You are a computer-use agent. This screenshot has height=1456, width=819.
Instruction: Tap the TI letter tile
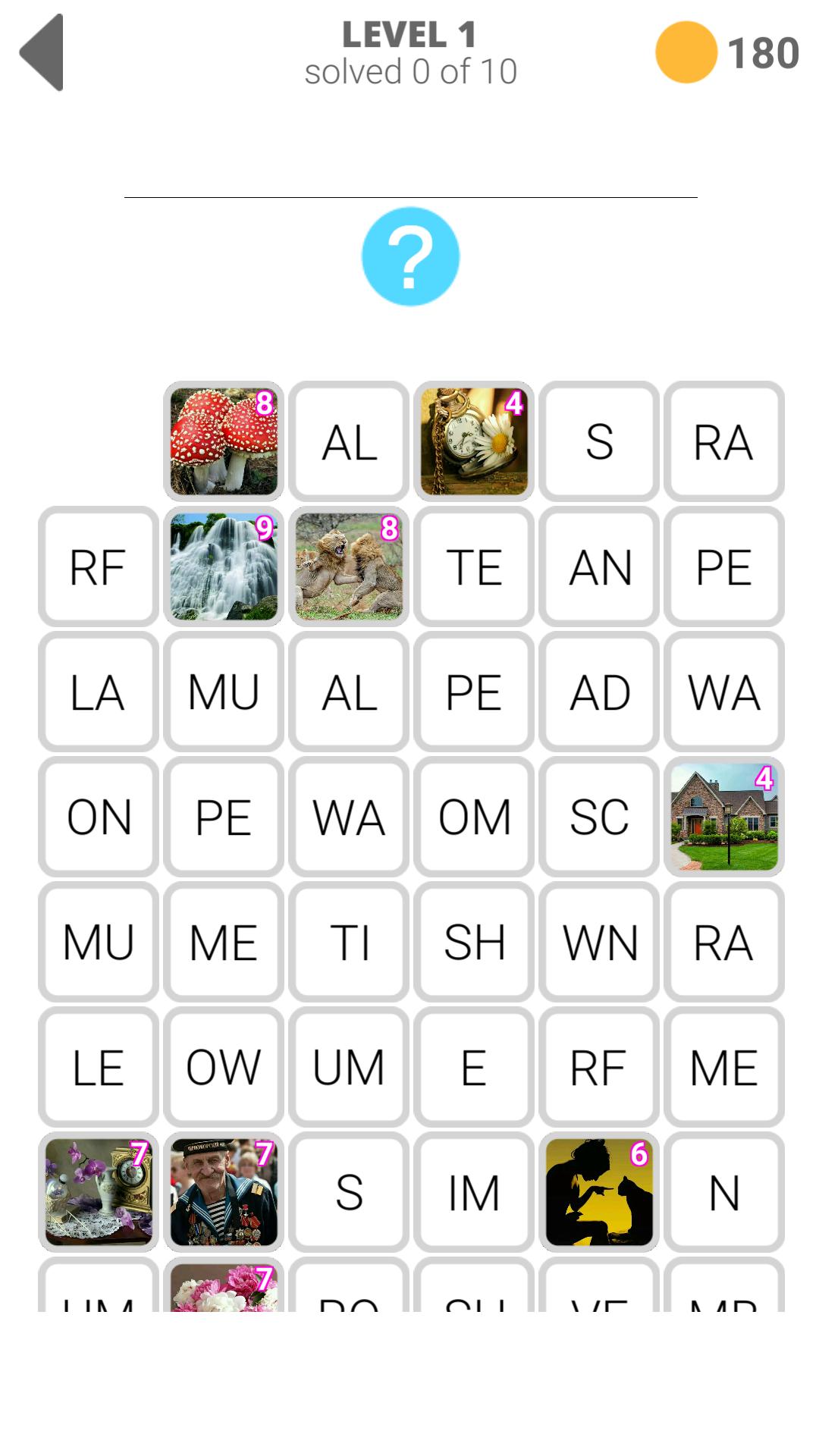[x=349, y=942]
